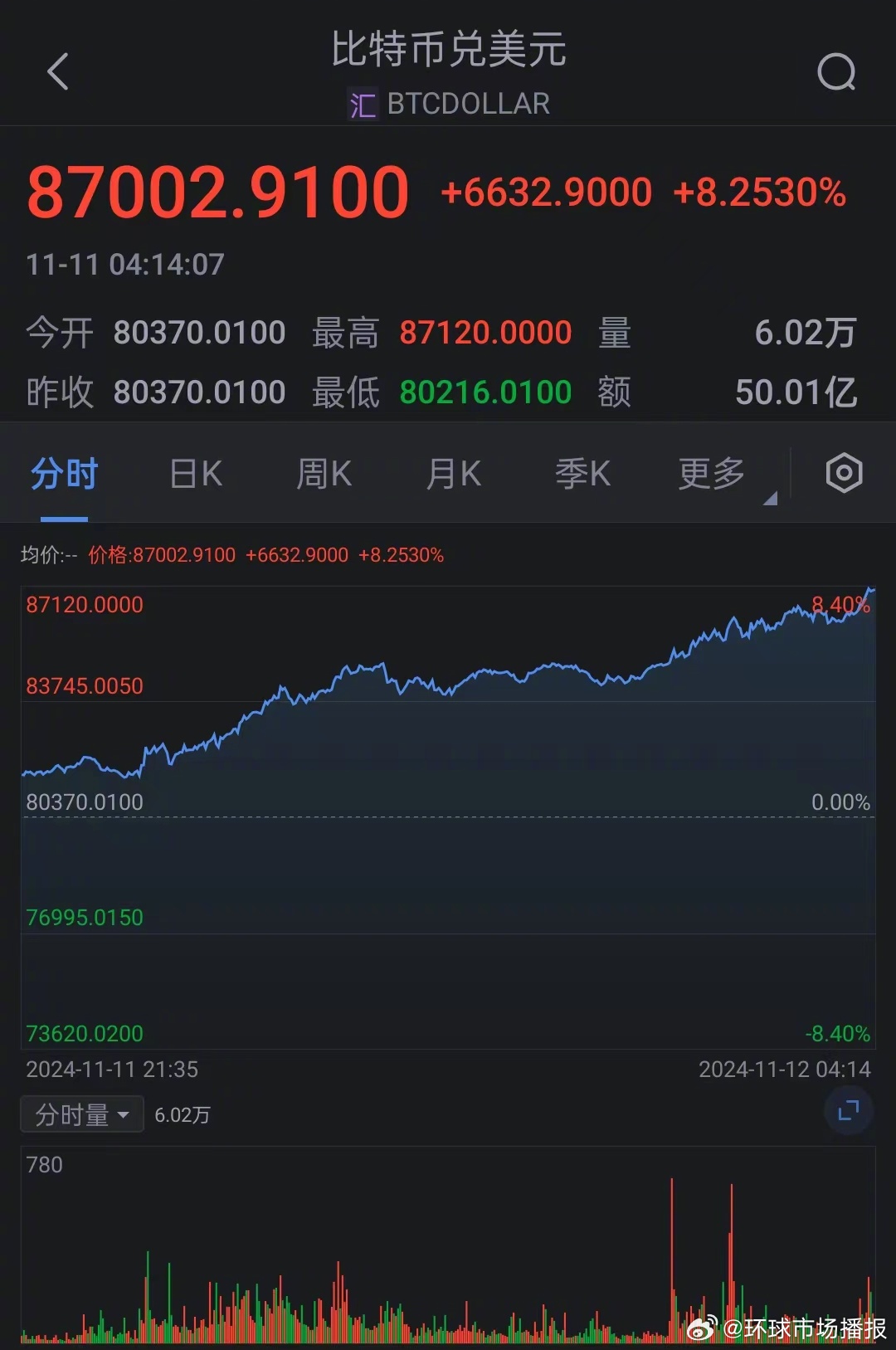Open chart settings hexagon icon
Viewport: 896px width, 1350px height.
click(x=844, y=474)
